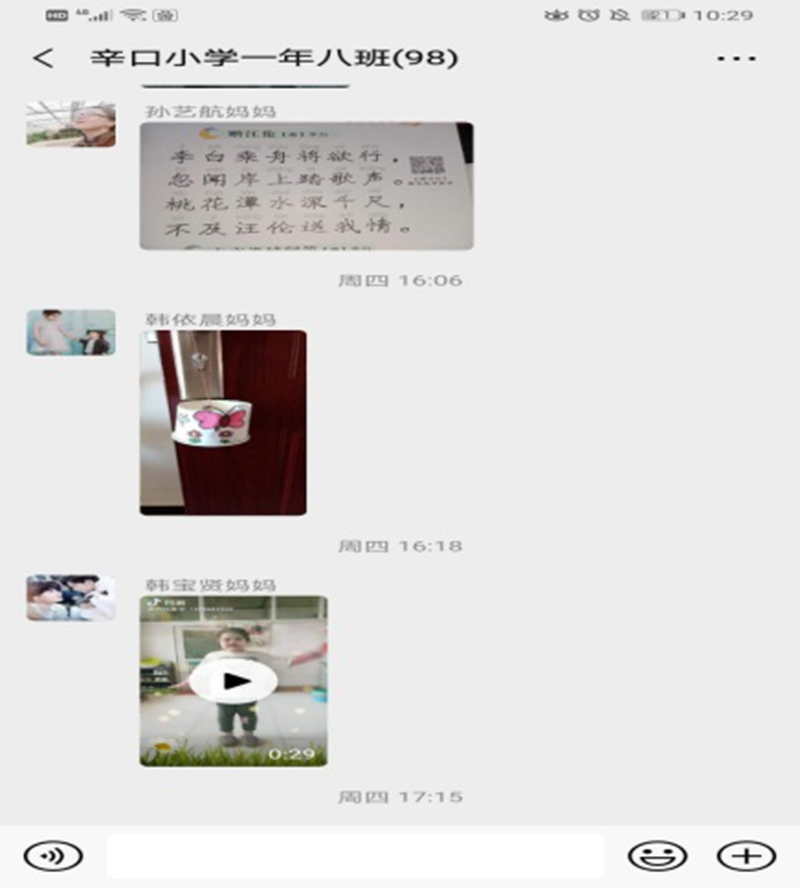This screenshot has width=800, height=888.
Task: Play the video from 韩宝贤妈妈
Action: 234,681
